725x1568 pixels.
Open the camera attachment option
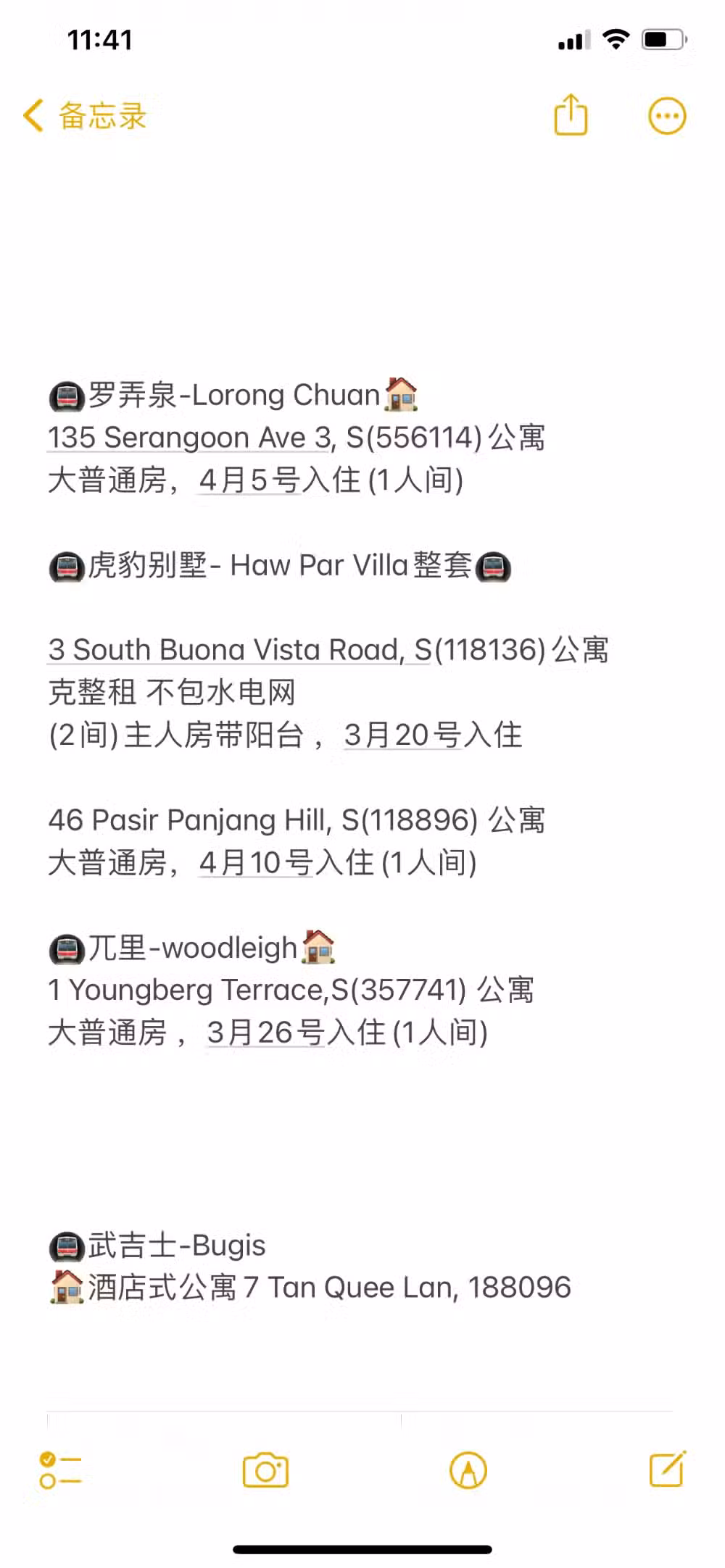[265, 1470]
